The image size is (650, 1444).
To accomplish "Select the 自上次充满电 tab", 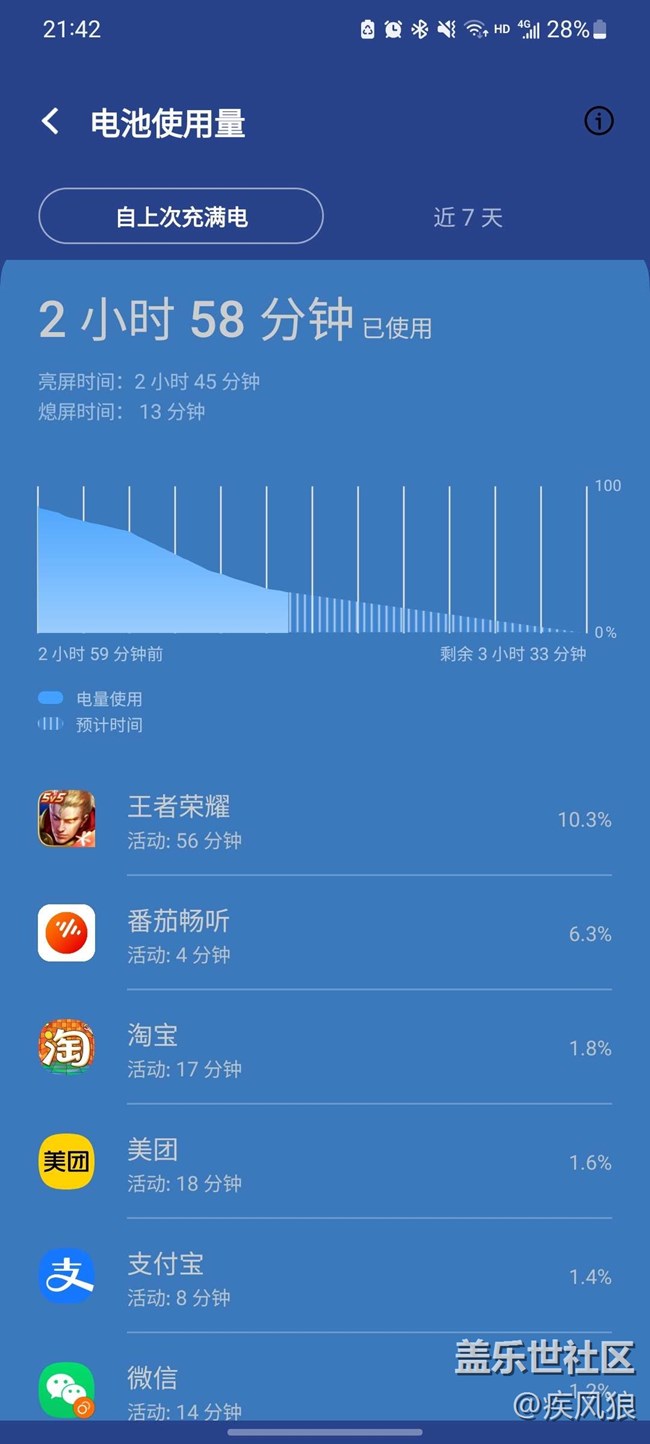I will click(x=181, y=216).
